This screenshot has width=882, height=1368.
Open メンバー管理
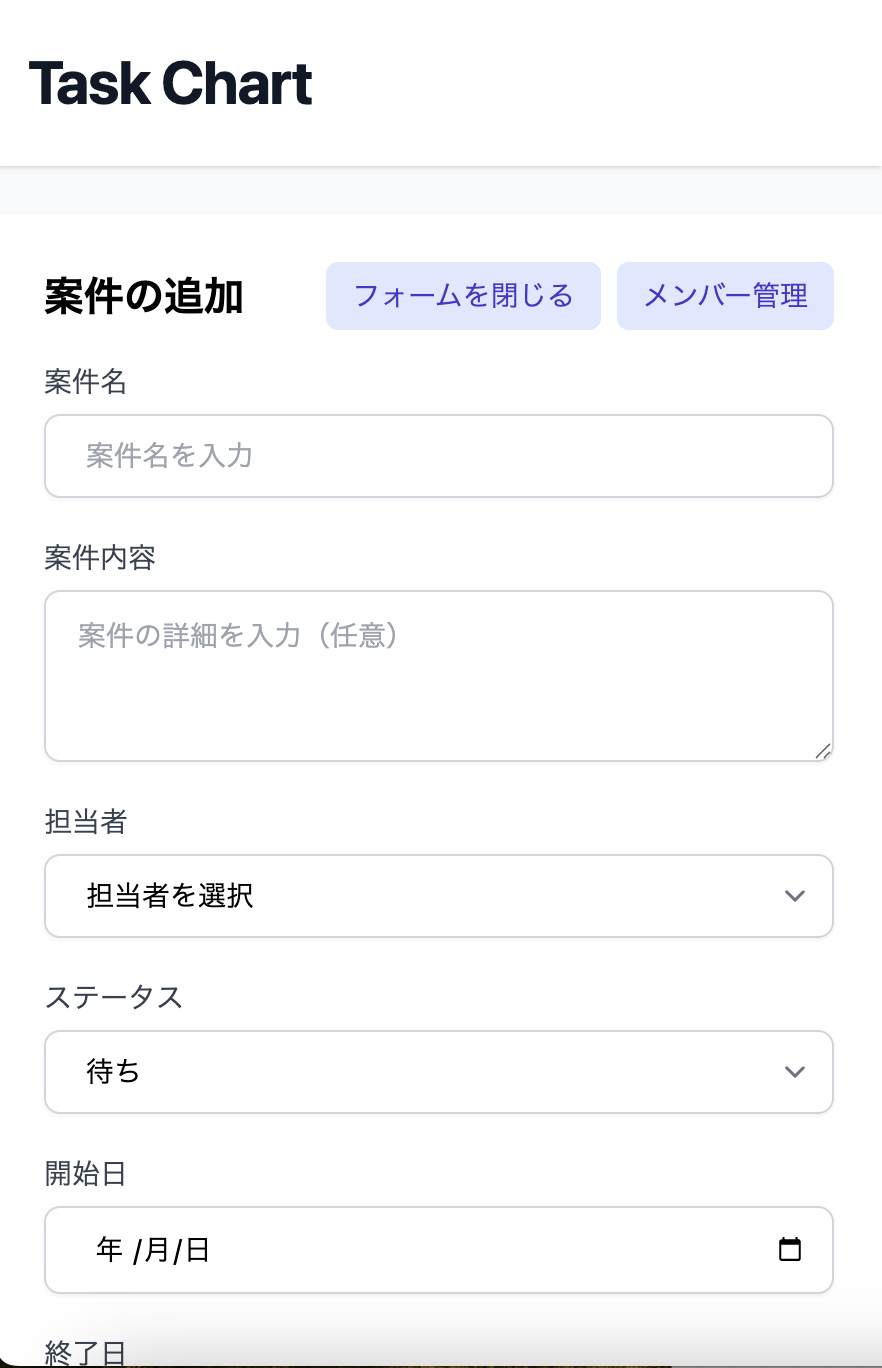pyautogui.click(x=725, y=296)
